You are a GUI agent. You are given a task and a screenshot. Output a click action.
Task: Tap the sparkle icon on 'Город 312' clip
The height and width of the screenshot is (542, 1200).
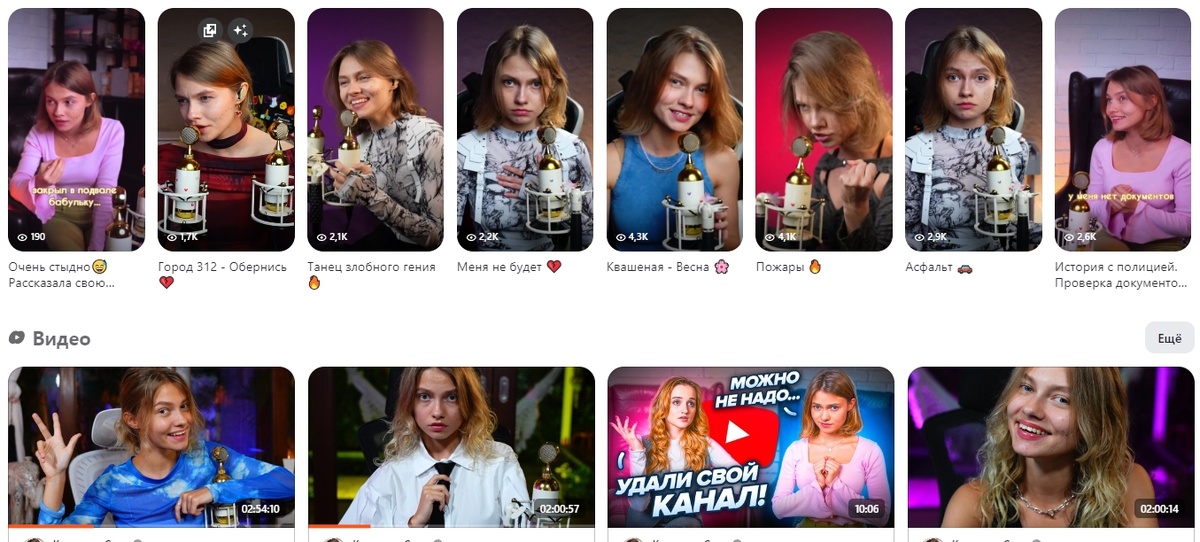coord(240,30)
